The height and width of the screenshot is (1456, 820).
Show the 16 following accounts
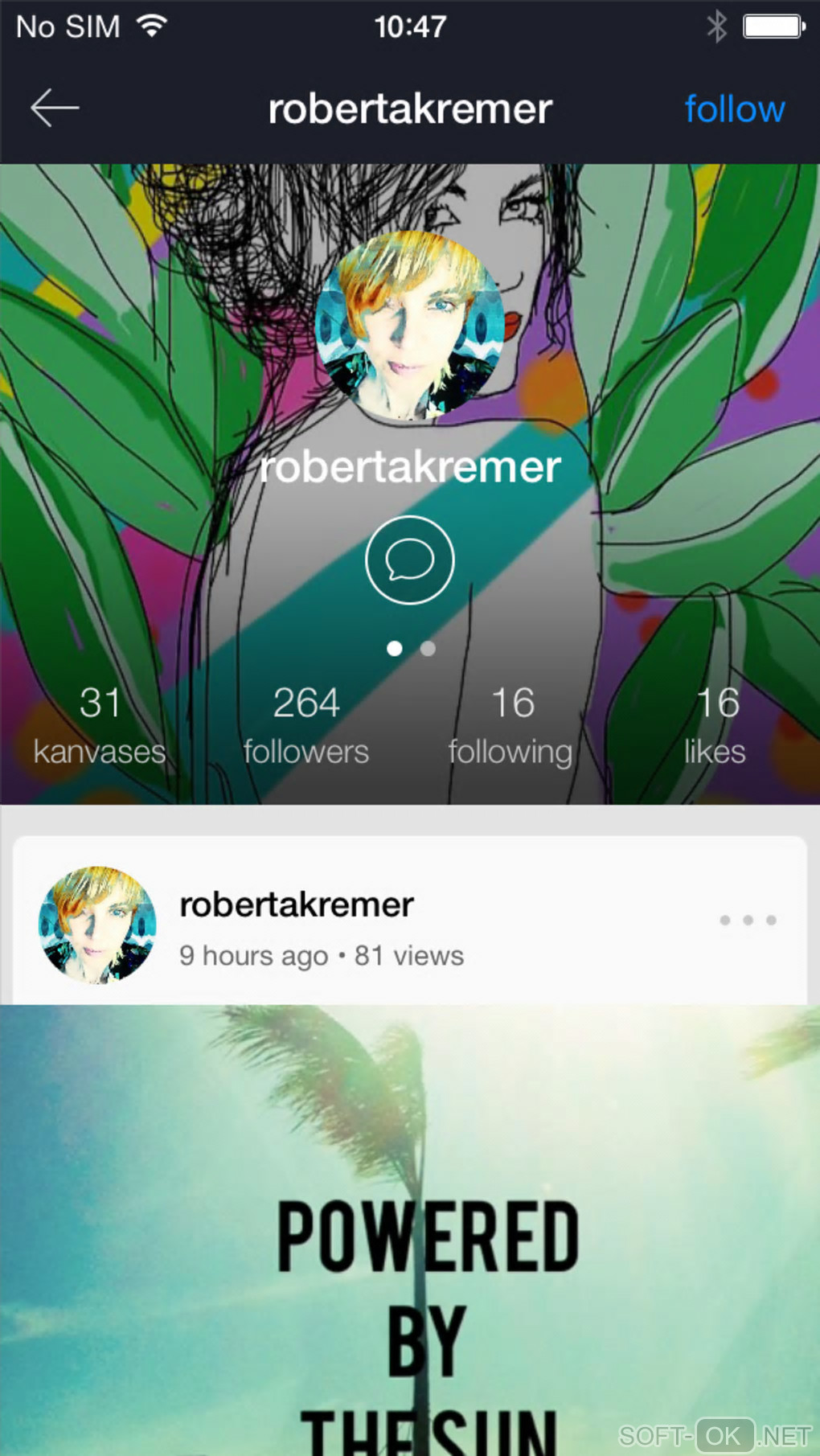point(511,725)
